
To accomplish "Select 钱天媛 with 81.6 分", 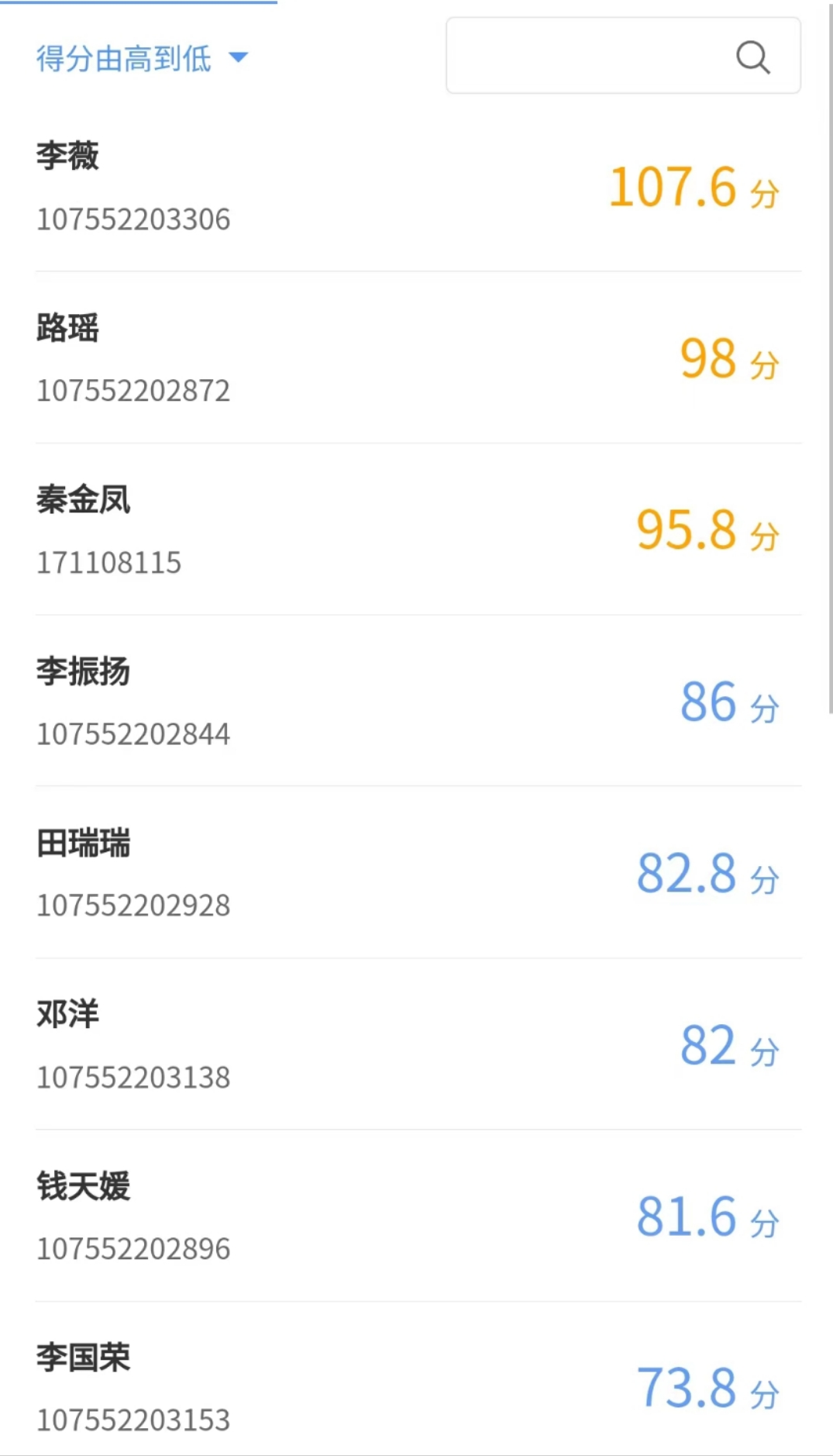I will point(417,1216).
